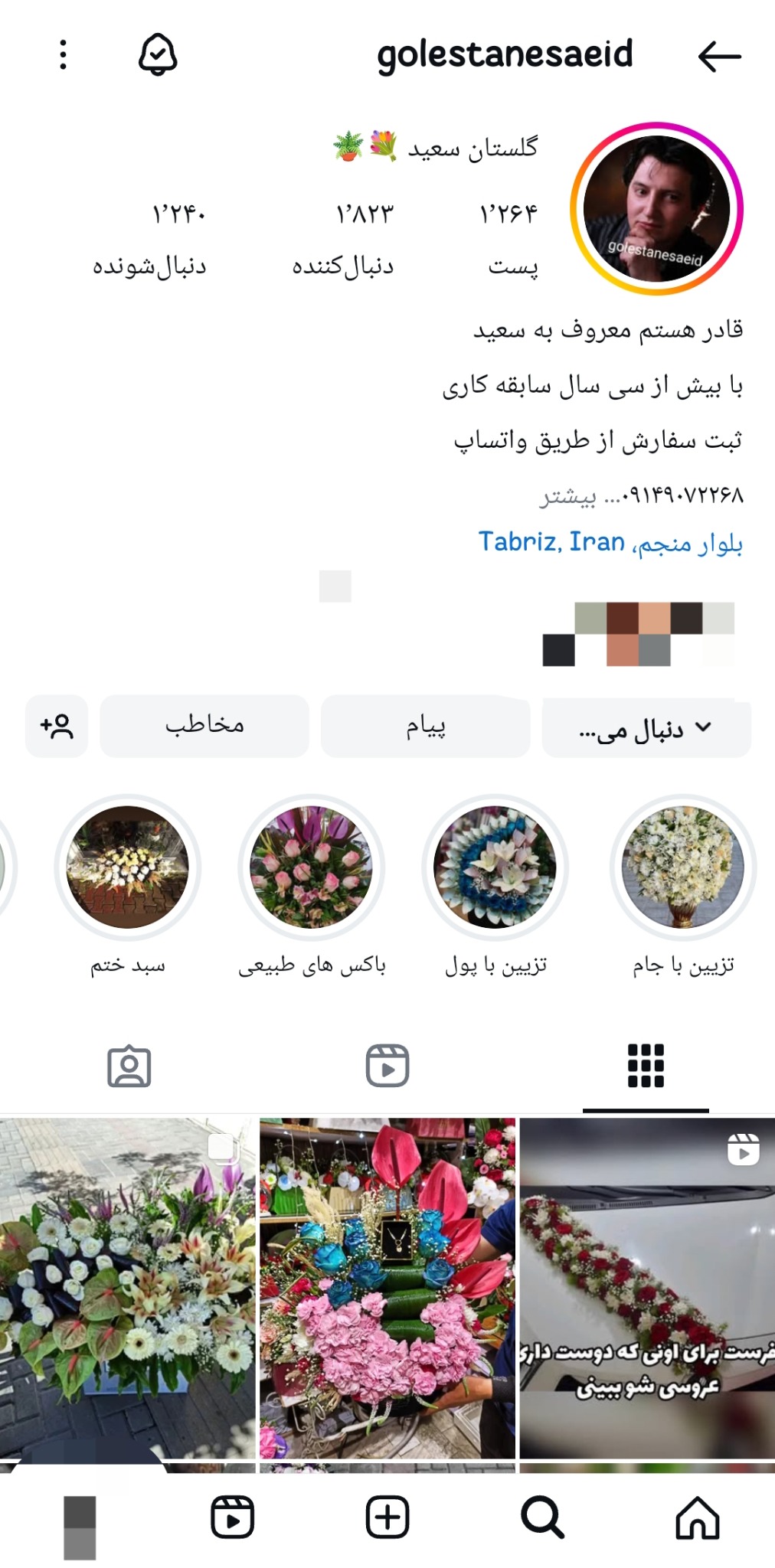775x1568 pixels.
Task: Open the تزیین با جام highlight
Action: click(x=682, y=867)
